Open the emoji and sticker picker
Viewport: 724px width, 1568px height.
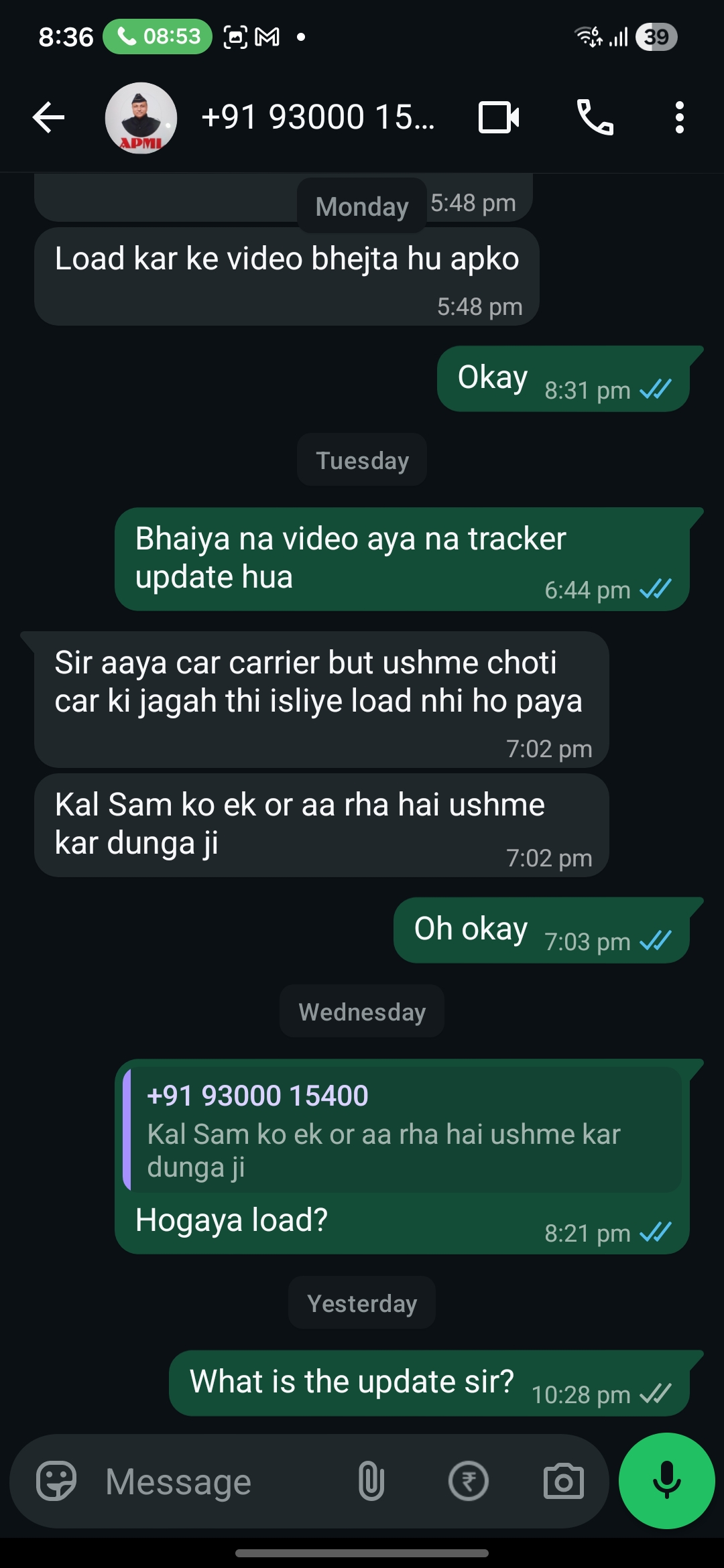click(56, 1481)
